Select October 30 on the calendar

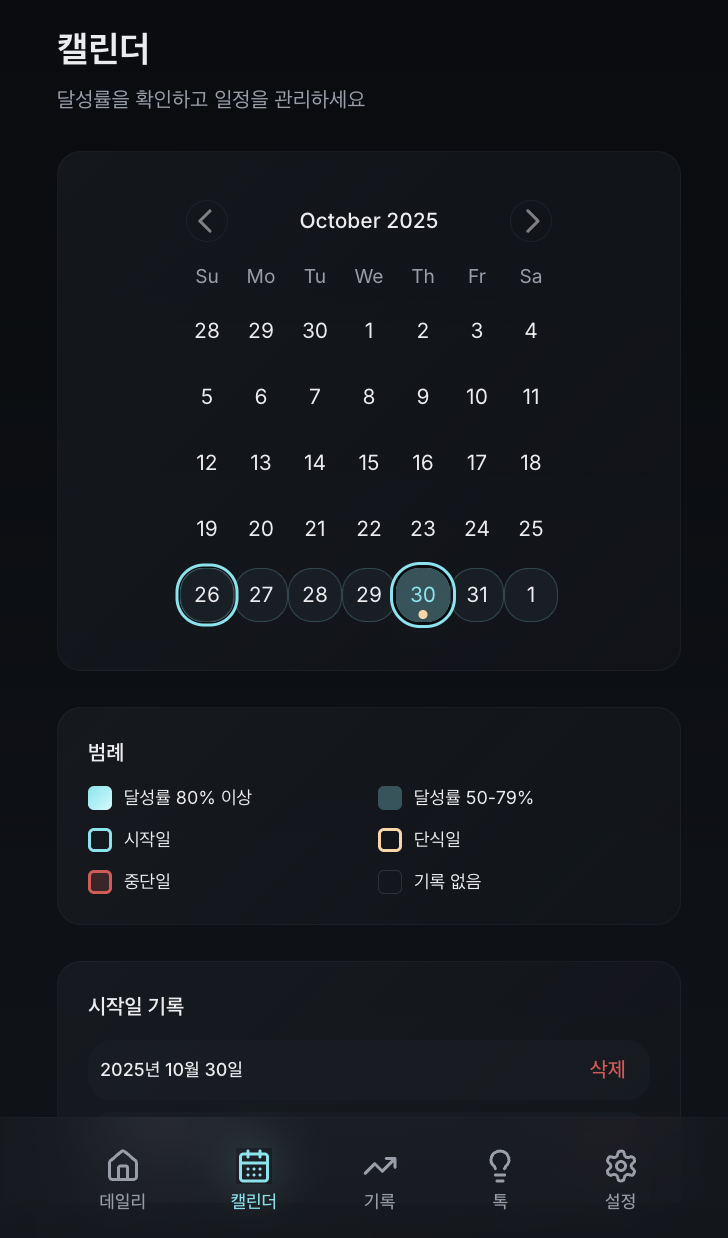[423, 595]
